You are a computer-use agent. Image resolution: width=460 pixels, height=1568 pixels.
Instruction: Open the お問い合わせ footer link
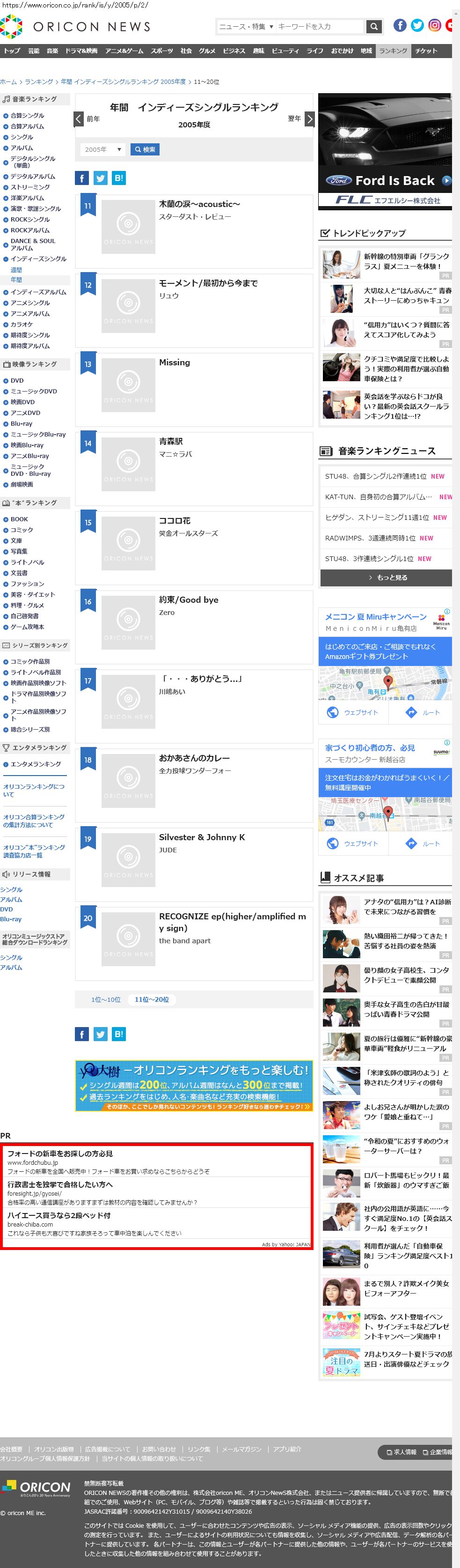(x=159, y=1450)
